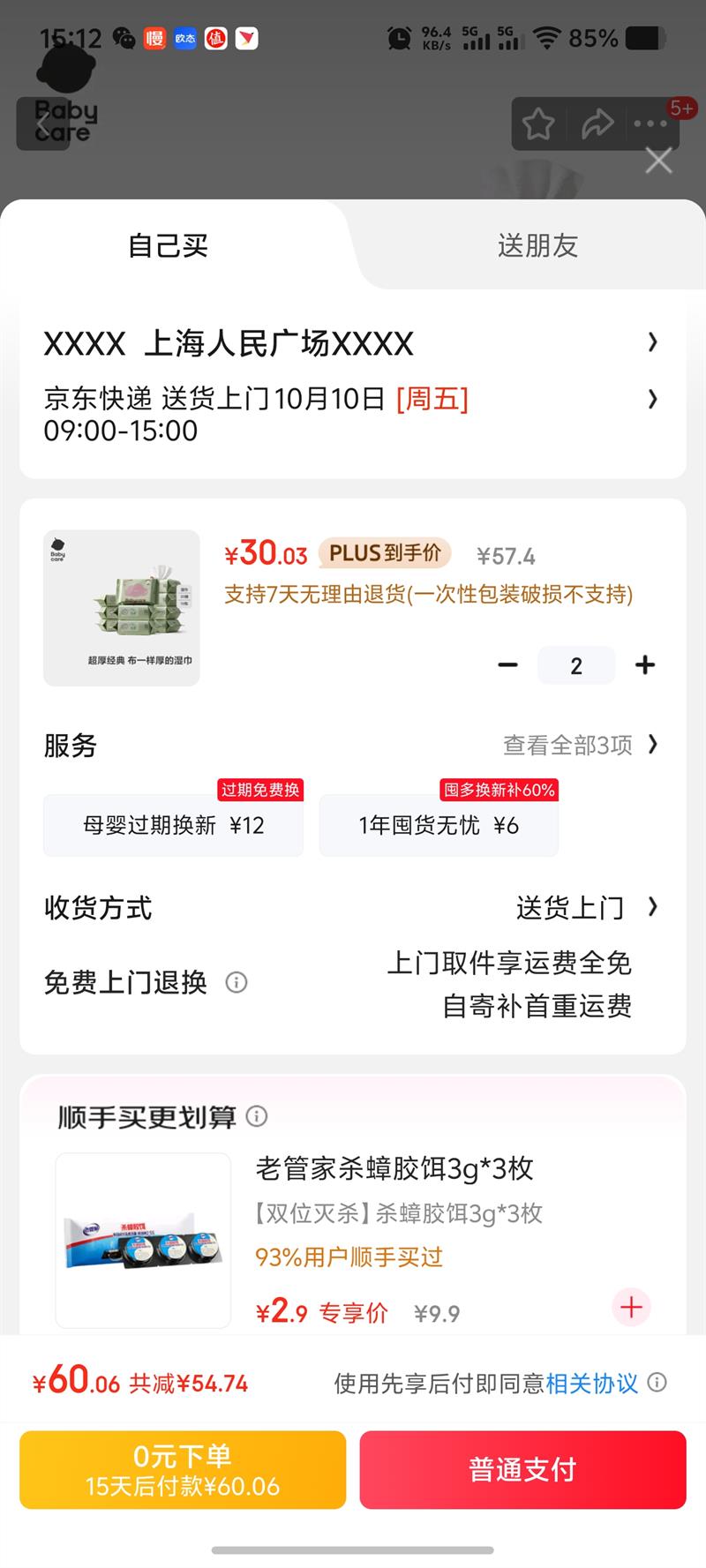Switch to the 送朋友 tab
The width and height of the screenshot is (706, 1568).
pyautogui.click(x=537, y=245)
